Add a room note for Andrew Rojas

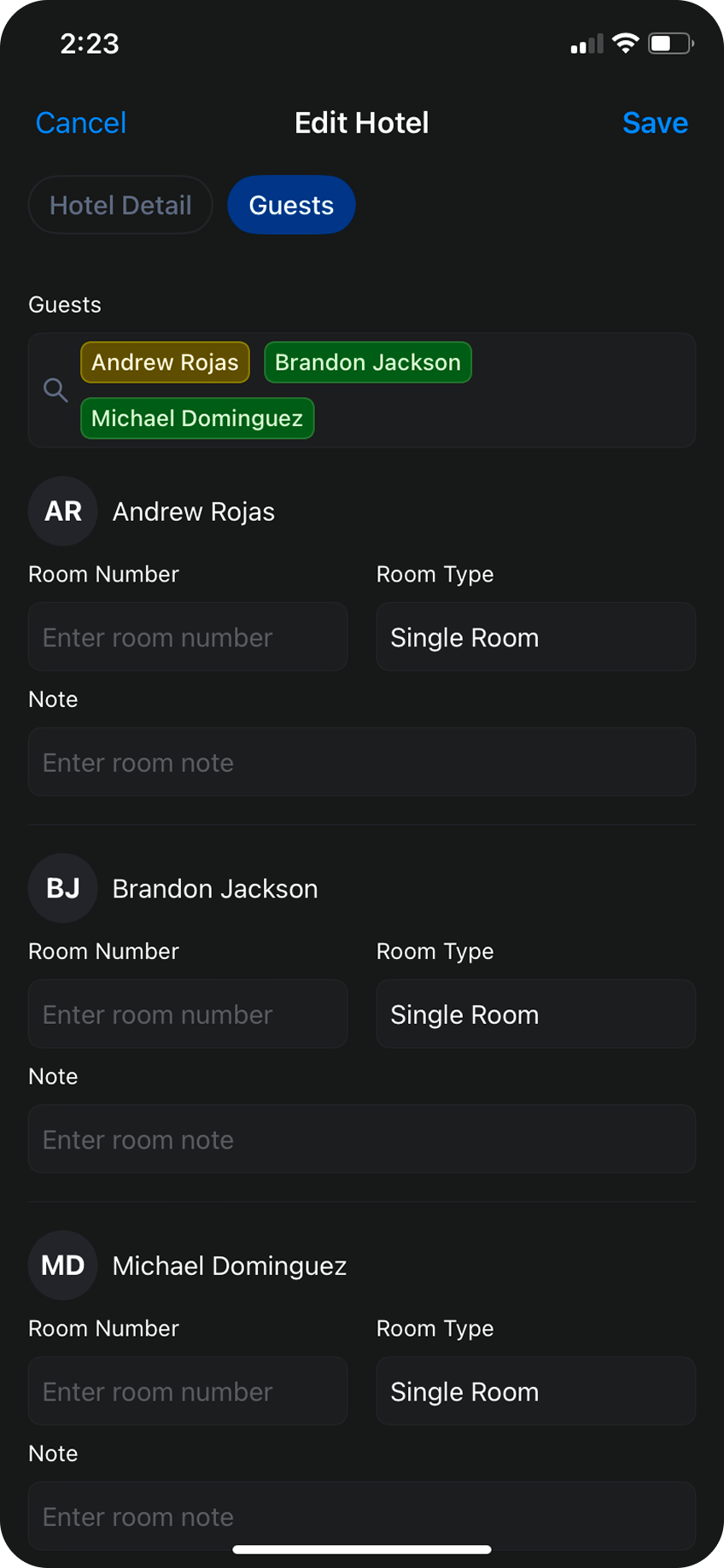point(362,762)
